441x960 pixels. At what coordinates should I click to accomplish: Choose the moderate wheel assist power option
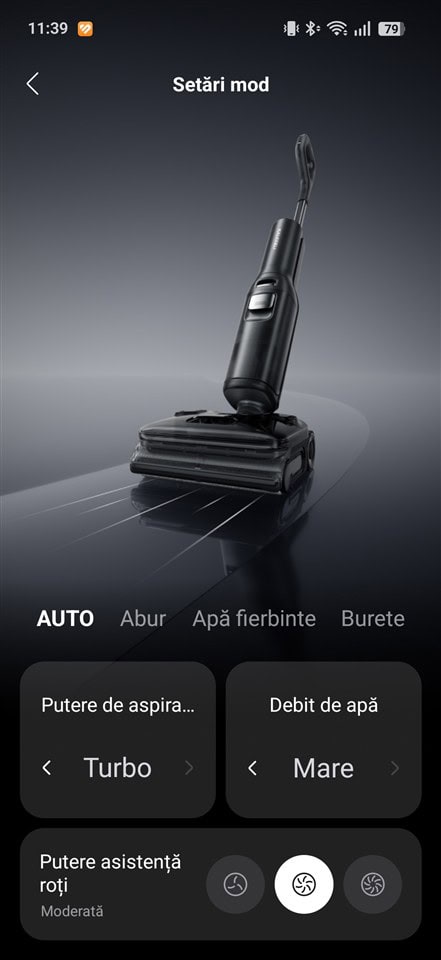304,885
